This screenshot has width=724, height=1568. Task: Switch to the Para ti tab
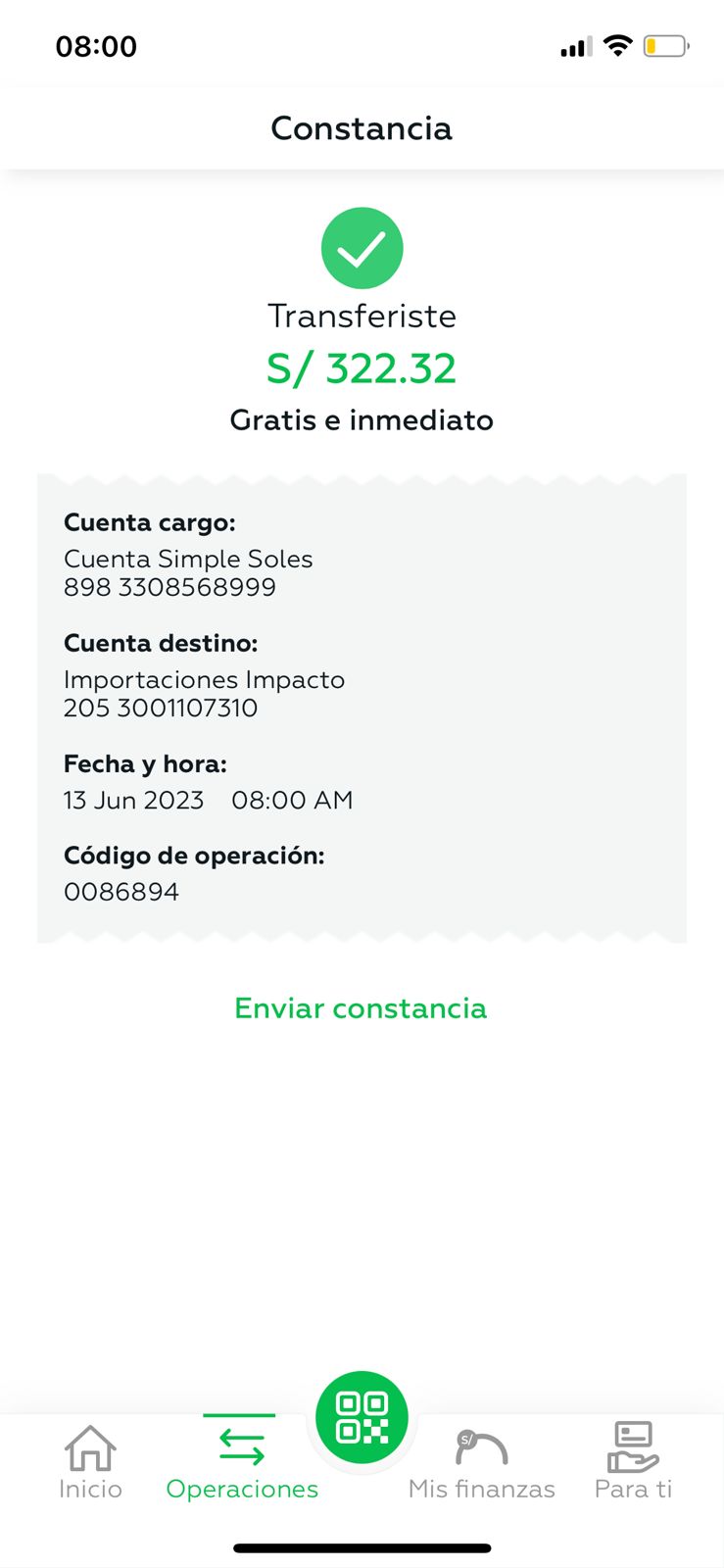[633, 1462]
